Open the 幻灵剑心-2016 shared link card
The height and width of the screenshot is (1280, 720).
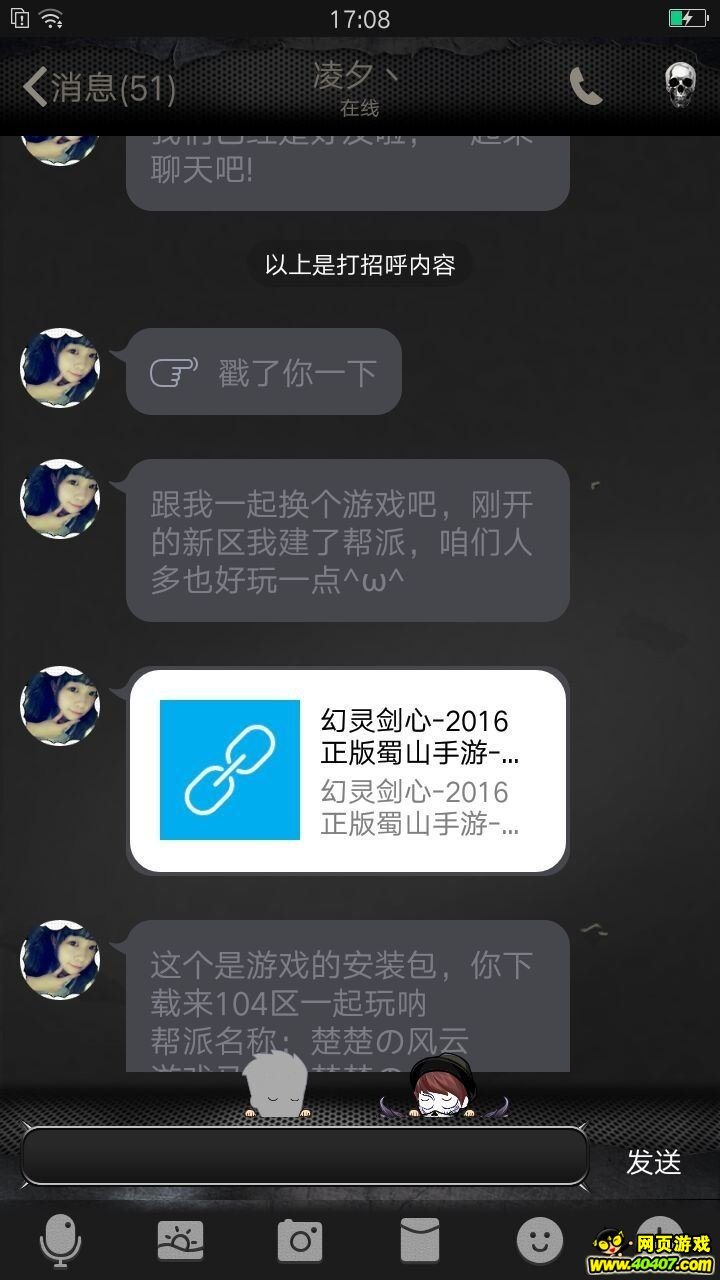pyautogui.click(x=348, y=770)
